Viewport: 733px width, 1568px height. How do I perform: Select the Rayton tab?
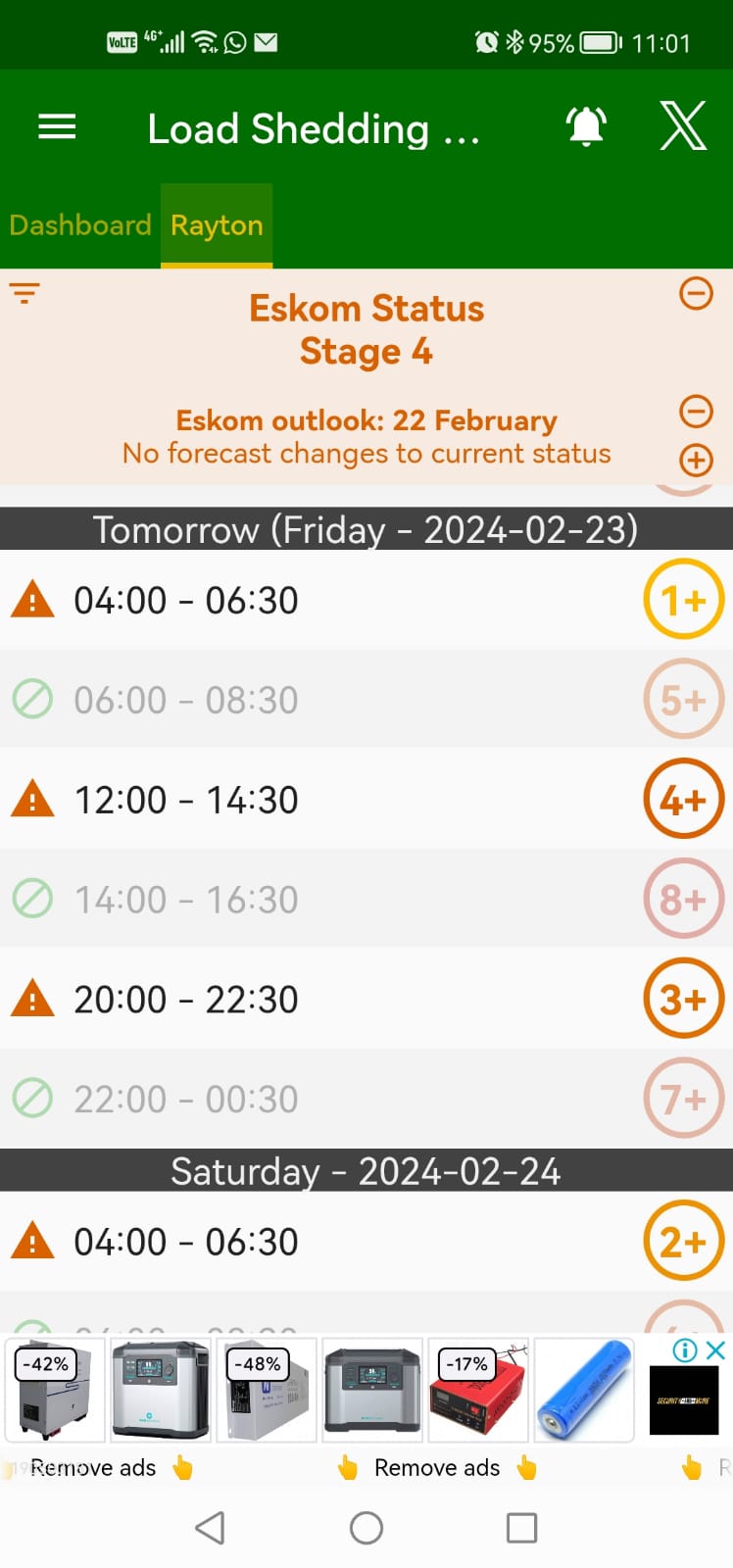217,225
